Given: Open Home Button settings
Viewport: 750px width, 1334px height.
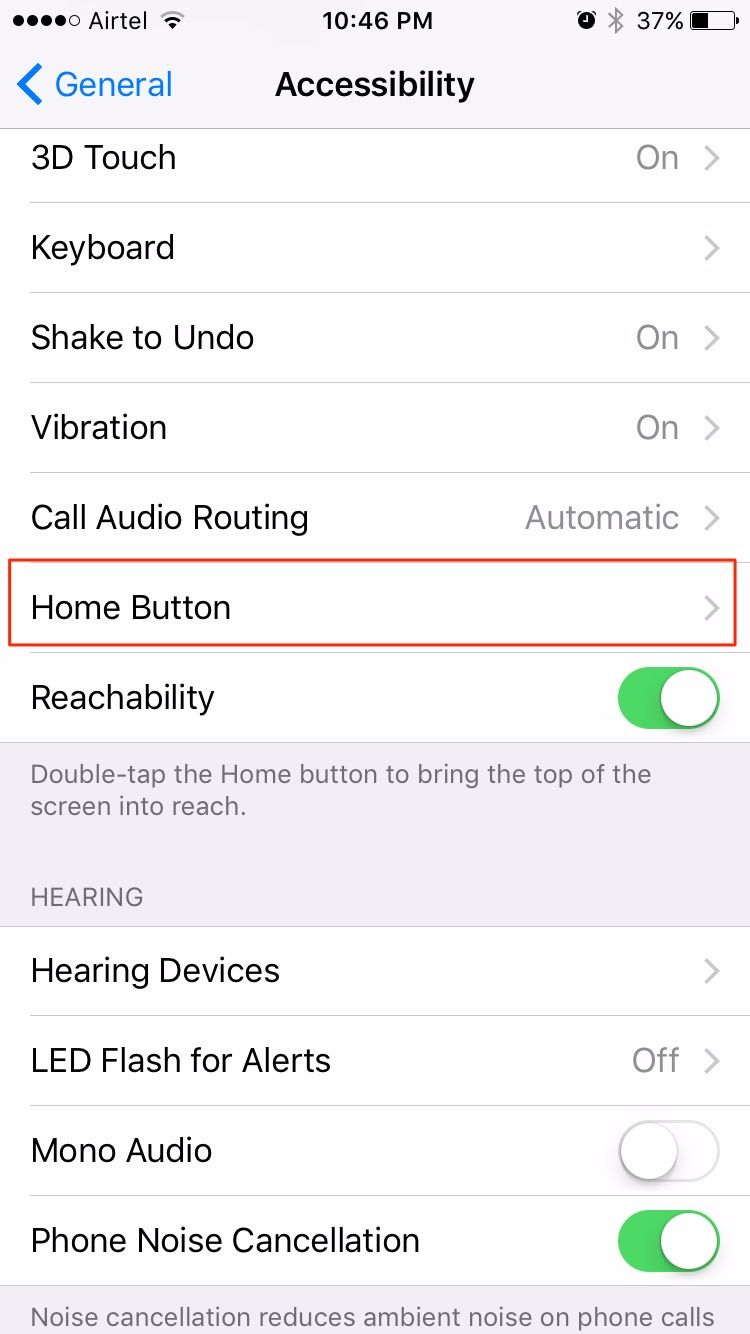Looking at the screenshot, I should point(375,608).
